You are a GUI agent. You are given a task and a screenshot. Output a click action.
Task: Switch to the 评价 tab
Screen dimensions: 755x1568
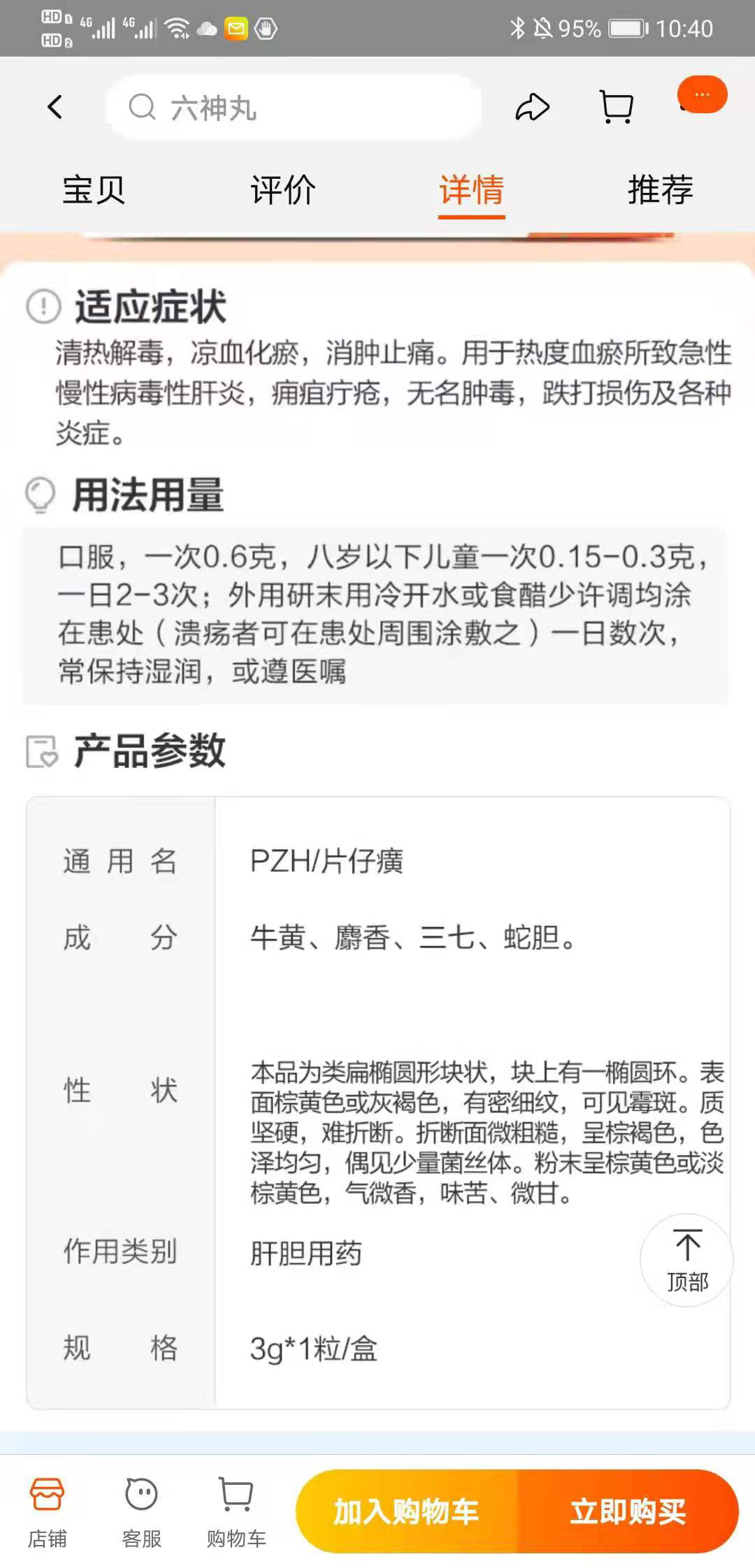click(x=283, y=190)
